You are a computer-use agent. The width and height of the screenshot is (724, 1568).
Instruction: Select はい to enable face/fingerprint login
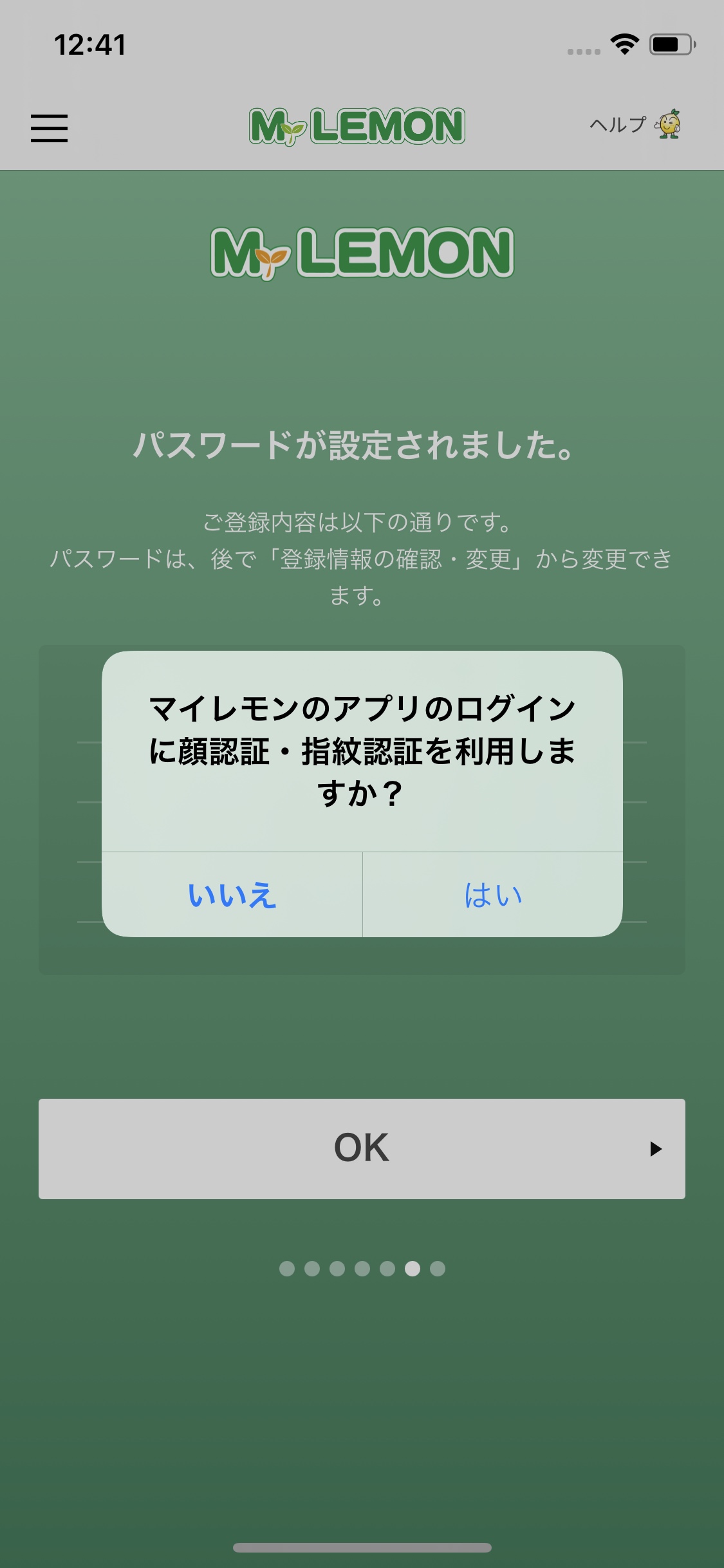coord(493,895)
